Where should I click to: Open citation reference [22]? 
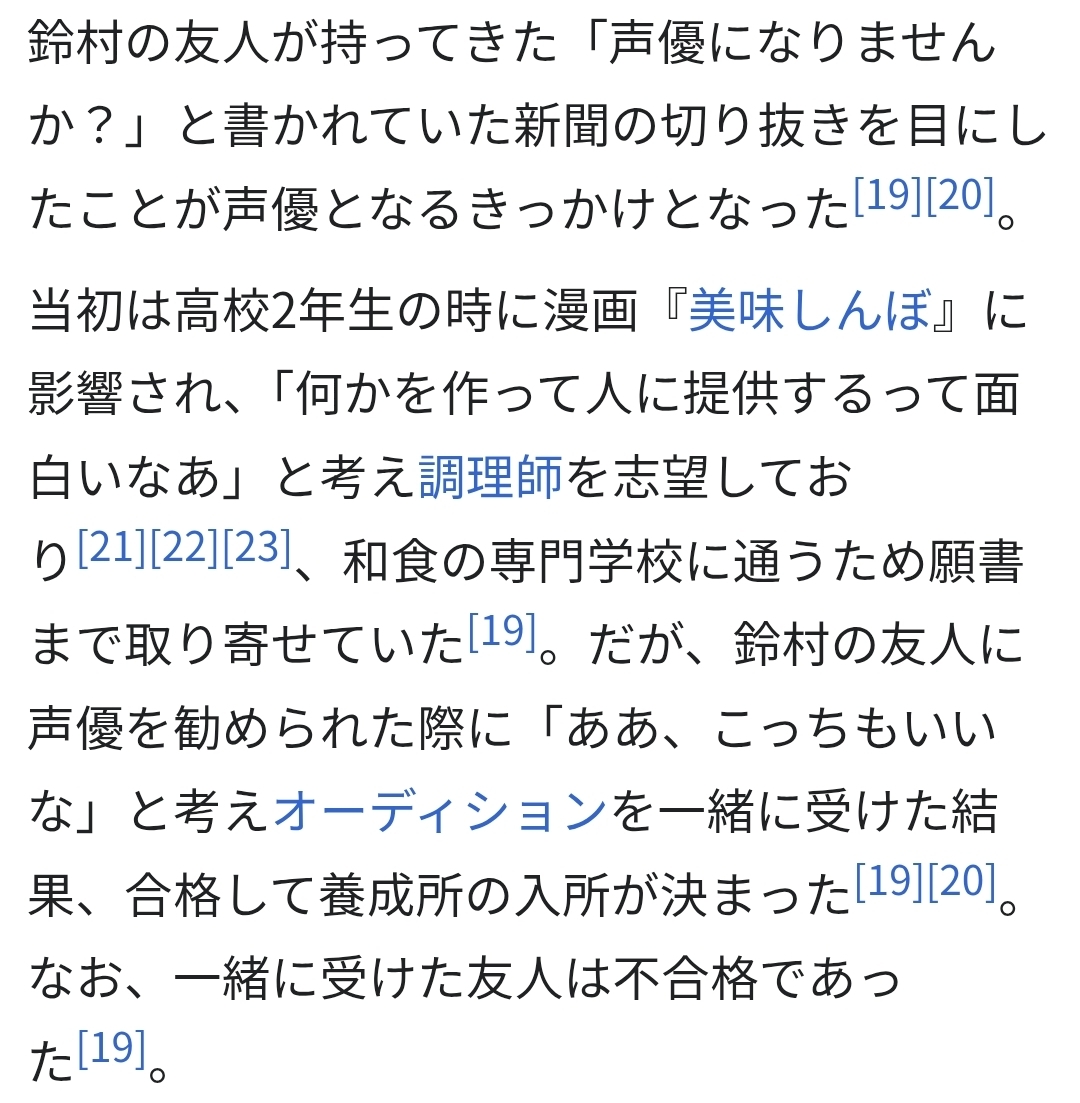[183, 547]
